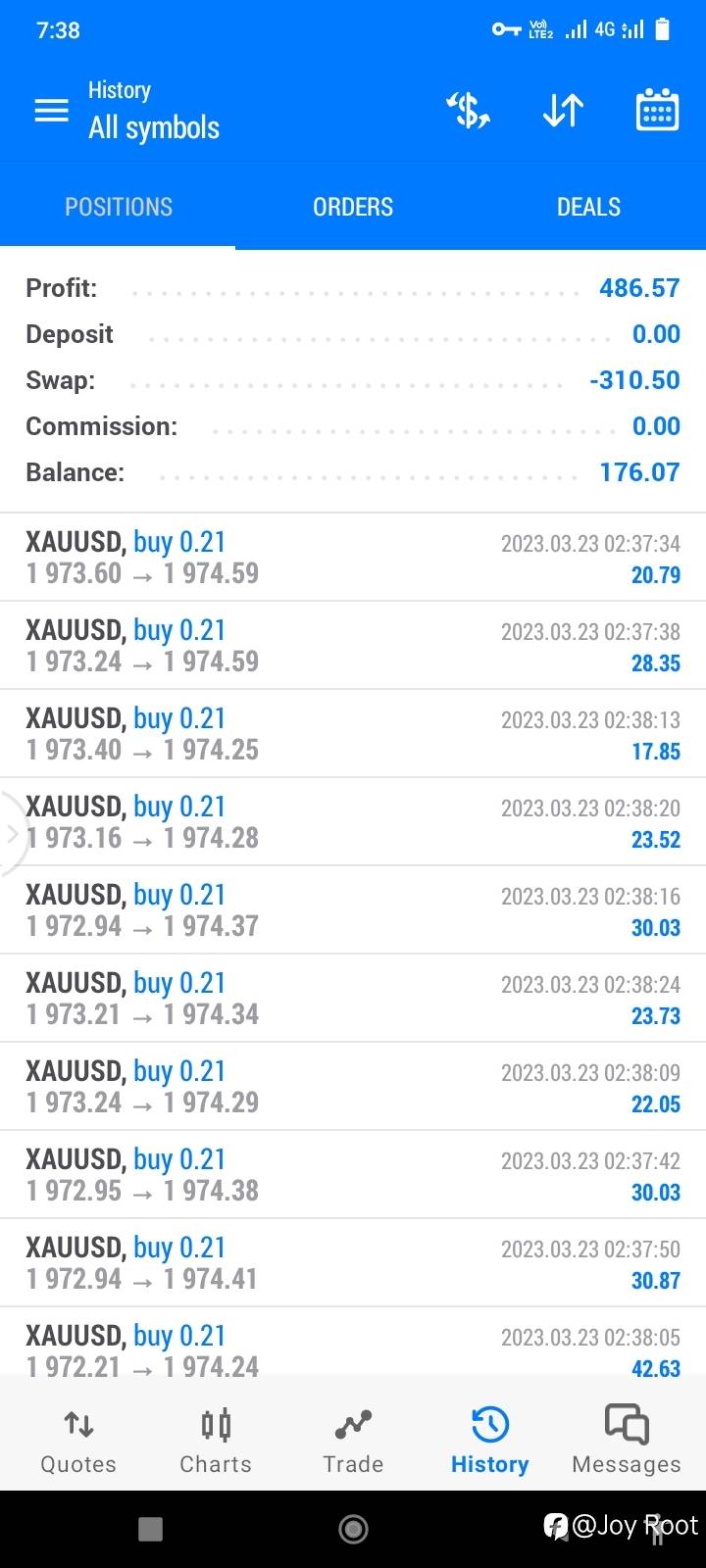This screenshot has width=706, height=1568.
Task: Open the symbol filter dollar icon
Action: tap(468, 110)
